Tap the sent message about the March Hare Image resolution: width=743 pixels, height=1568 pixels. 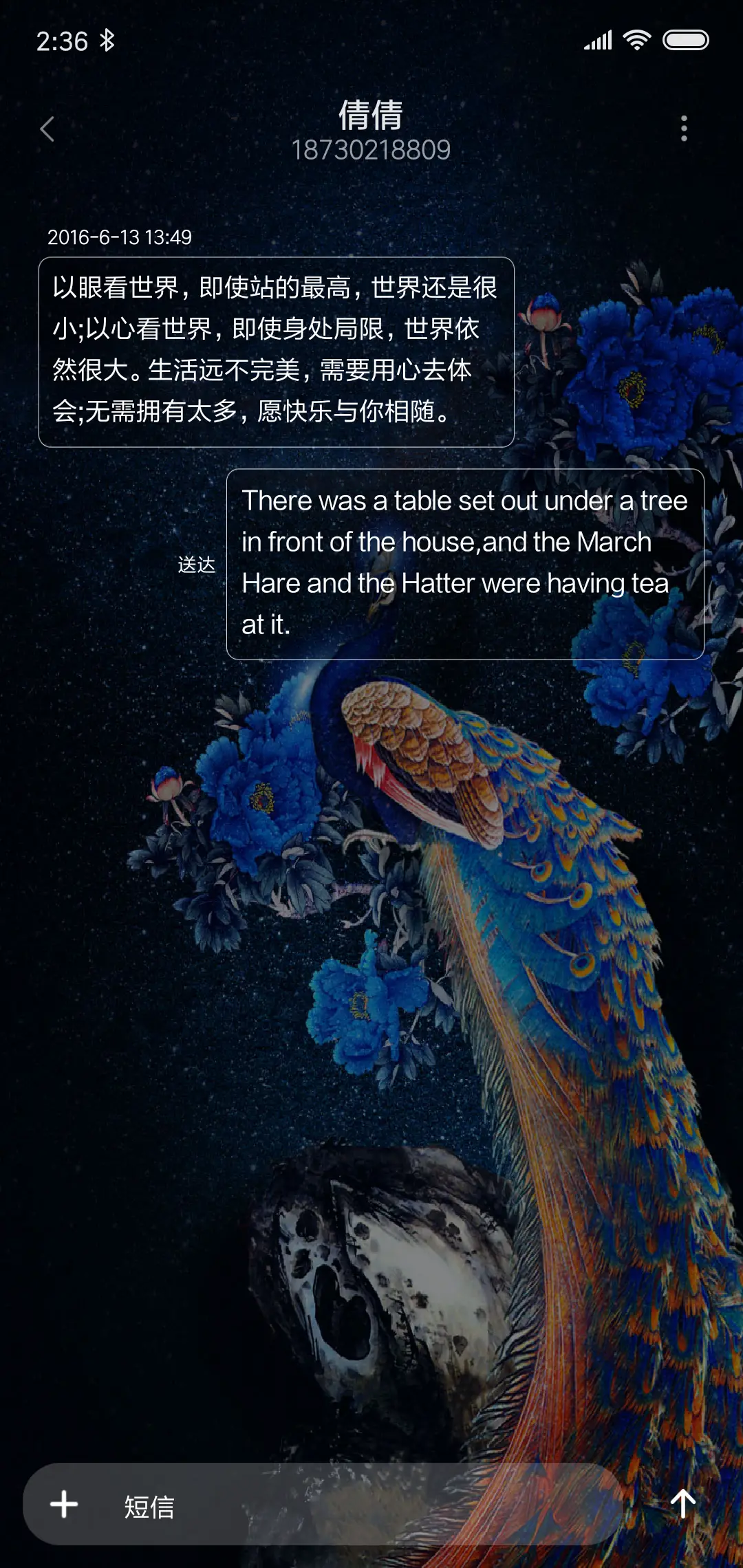point(464,563)
